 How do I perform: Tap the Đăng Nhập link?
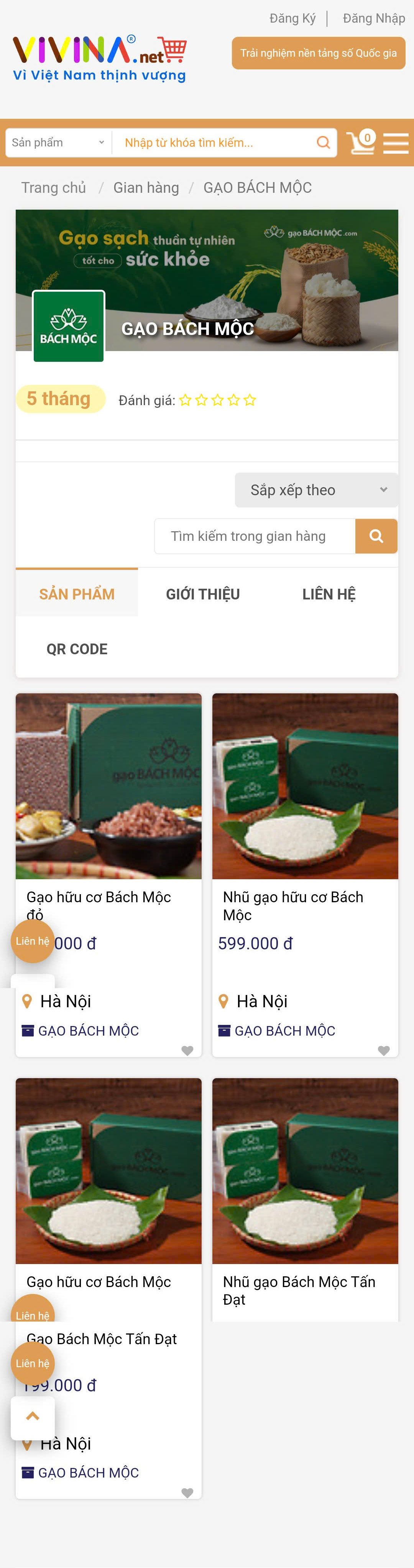point(373,18)
